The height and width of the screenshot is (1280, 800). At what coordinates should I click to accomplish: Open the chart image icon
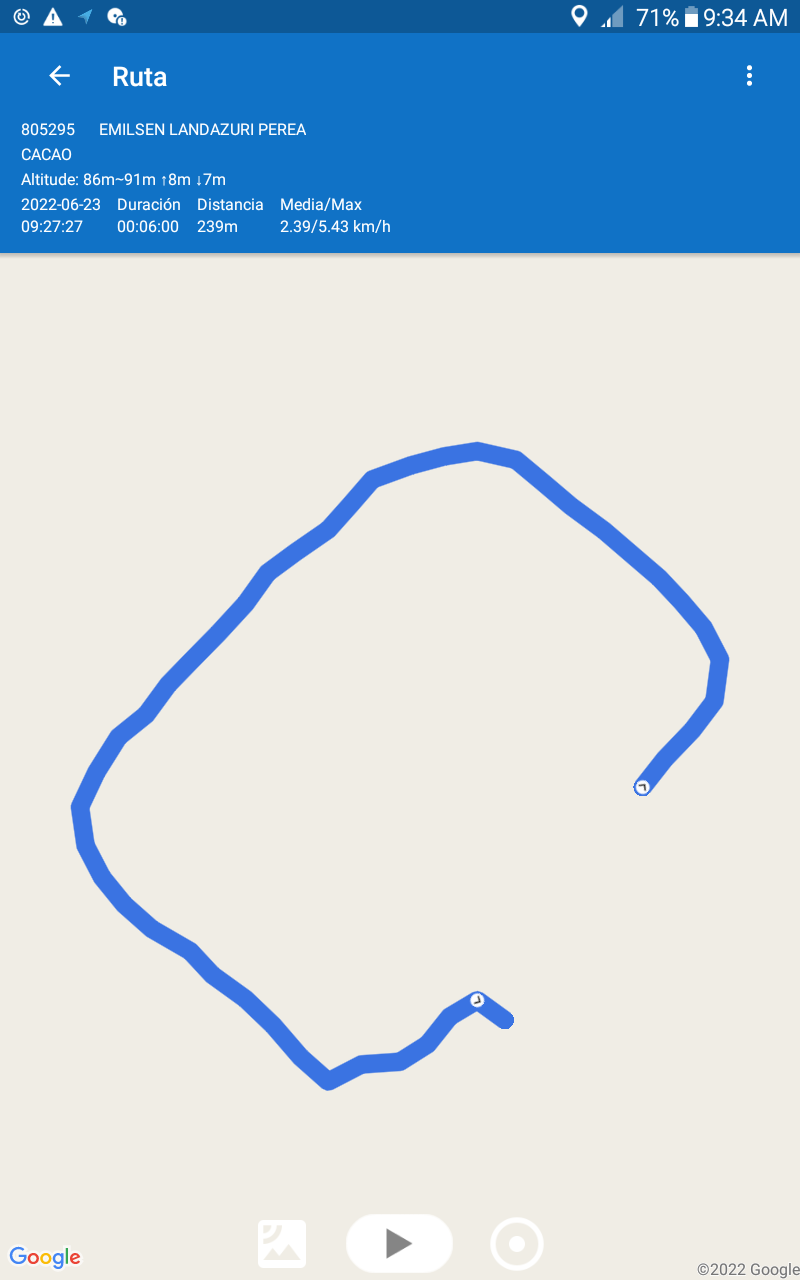(282, 1244)
